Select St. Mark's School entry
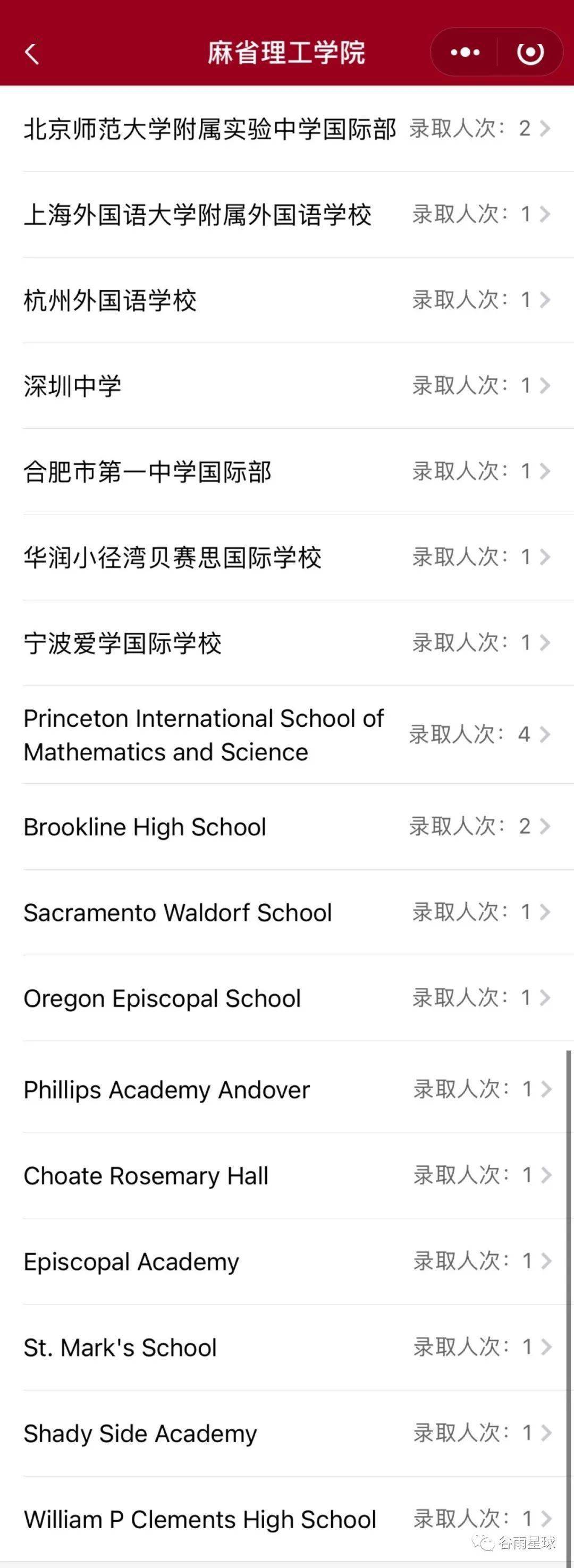 (x=286, y=1347)
